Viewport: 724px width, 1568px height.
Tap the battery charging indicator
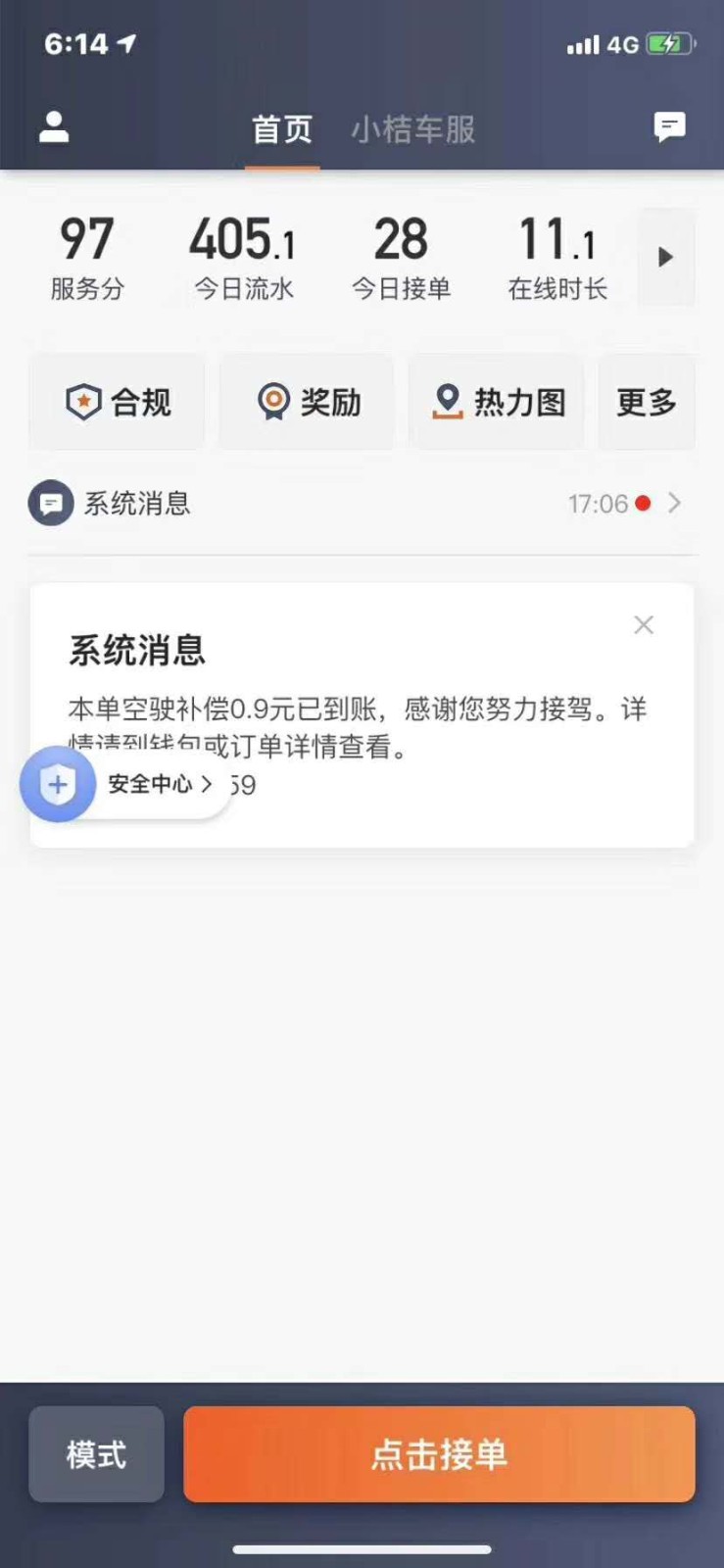click(670, 44)
